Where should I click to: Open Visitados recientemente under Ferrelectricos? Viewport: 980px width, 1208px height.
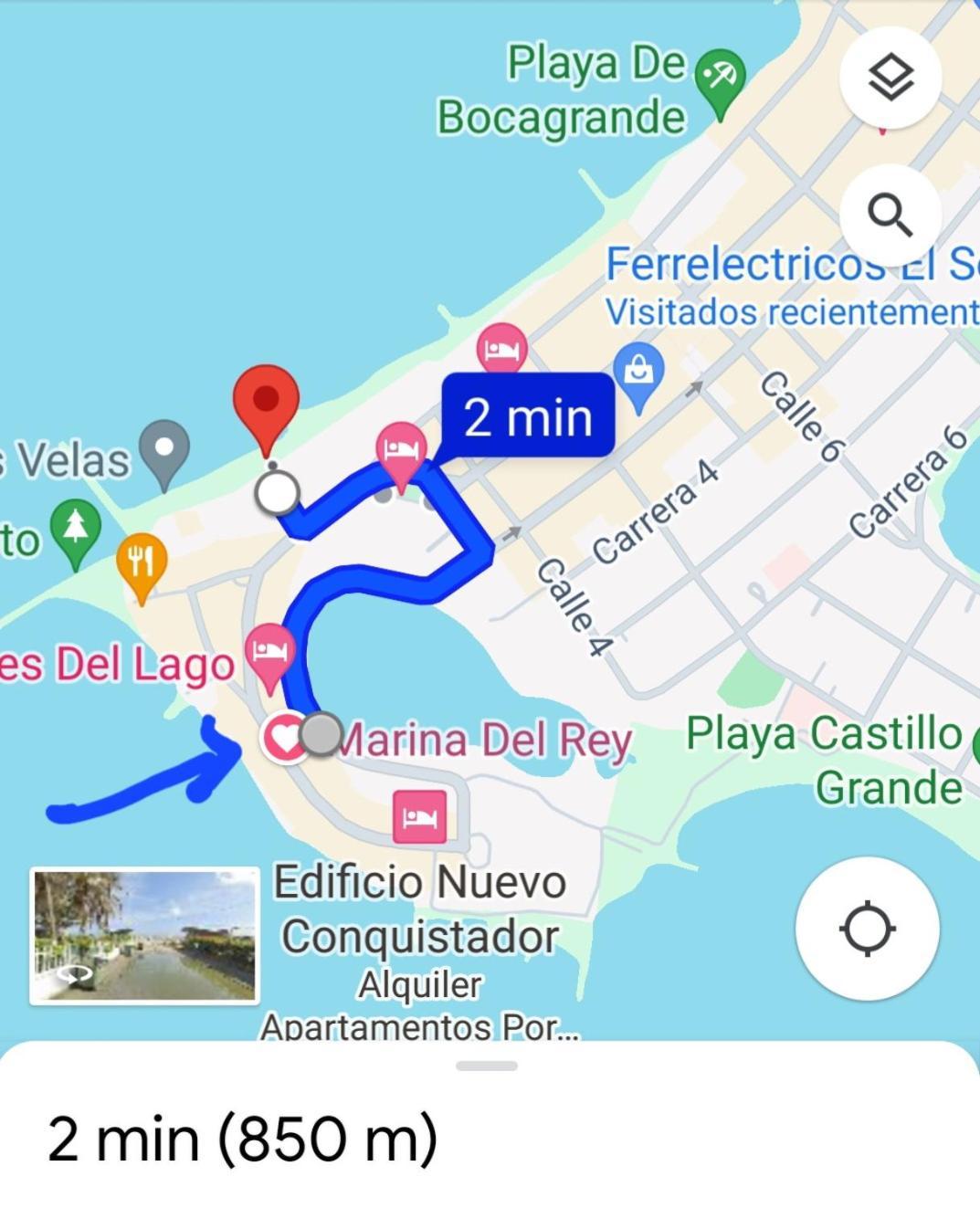point(787,310)
